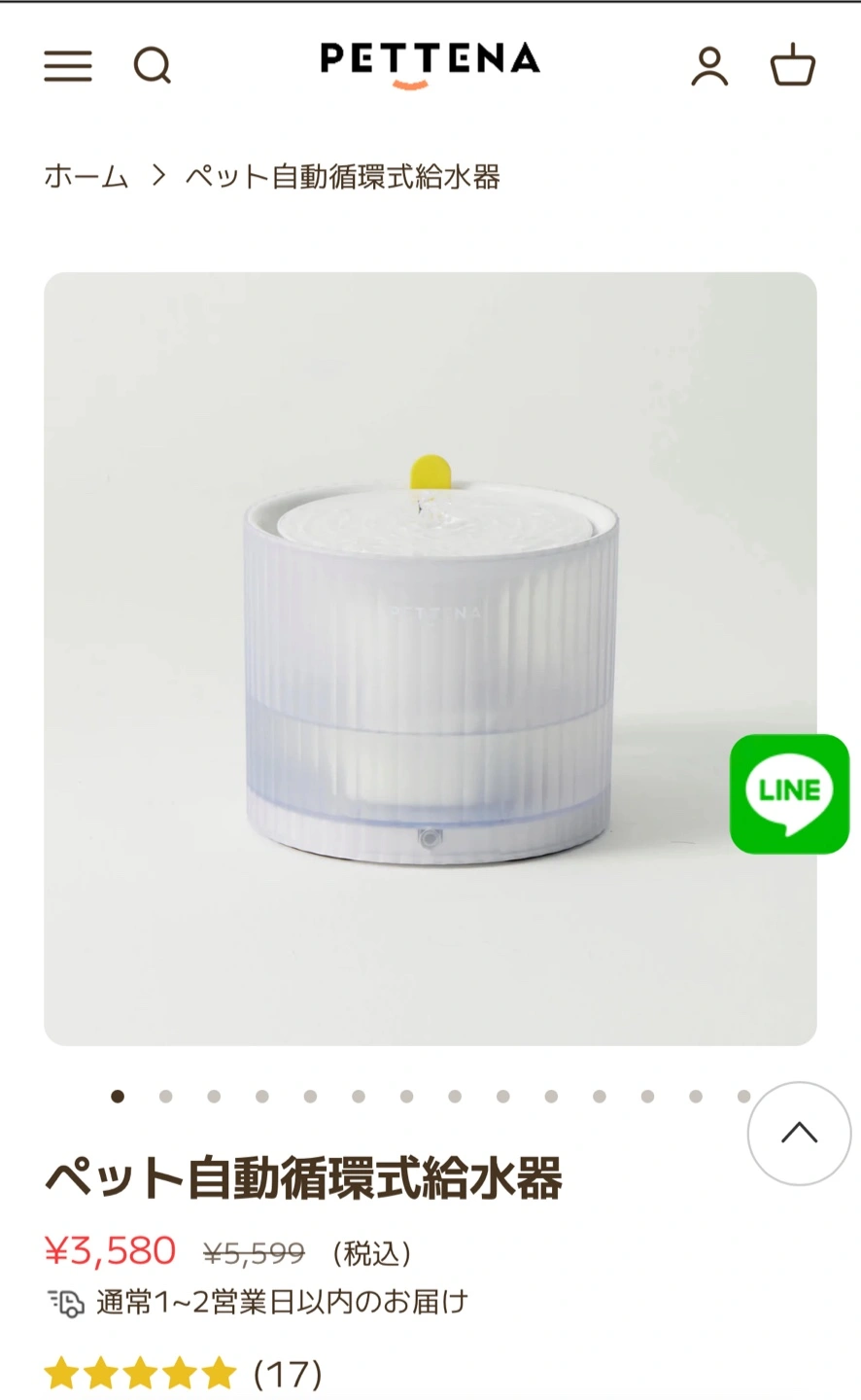Open LINE chat button

(789, 794)
